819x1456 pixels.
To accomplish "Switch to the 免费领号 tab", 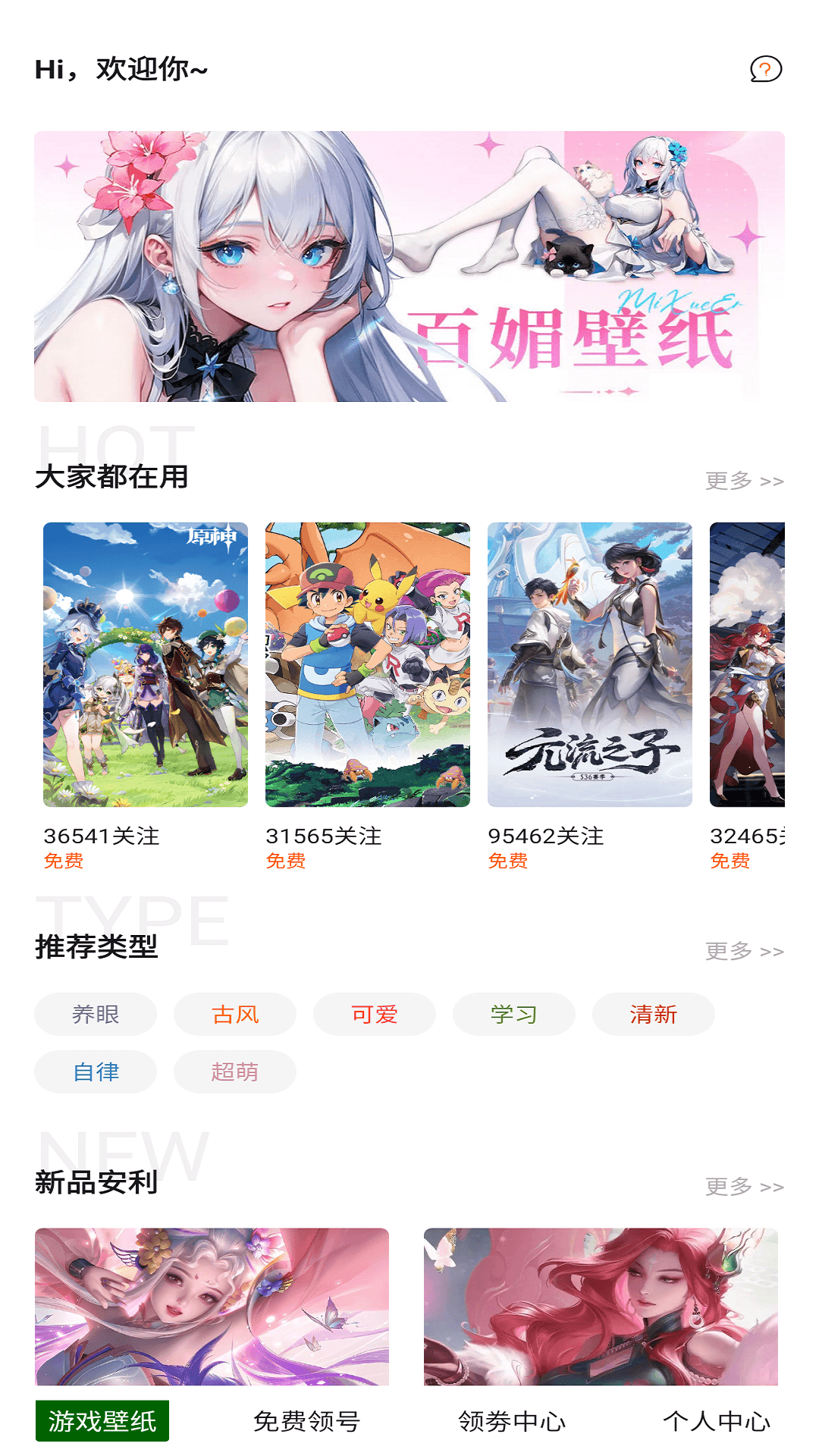I will click(x=307, y=1421).
